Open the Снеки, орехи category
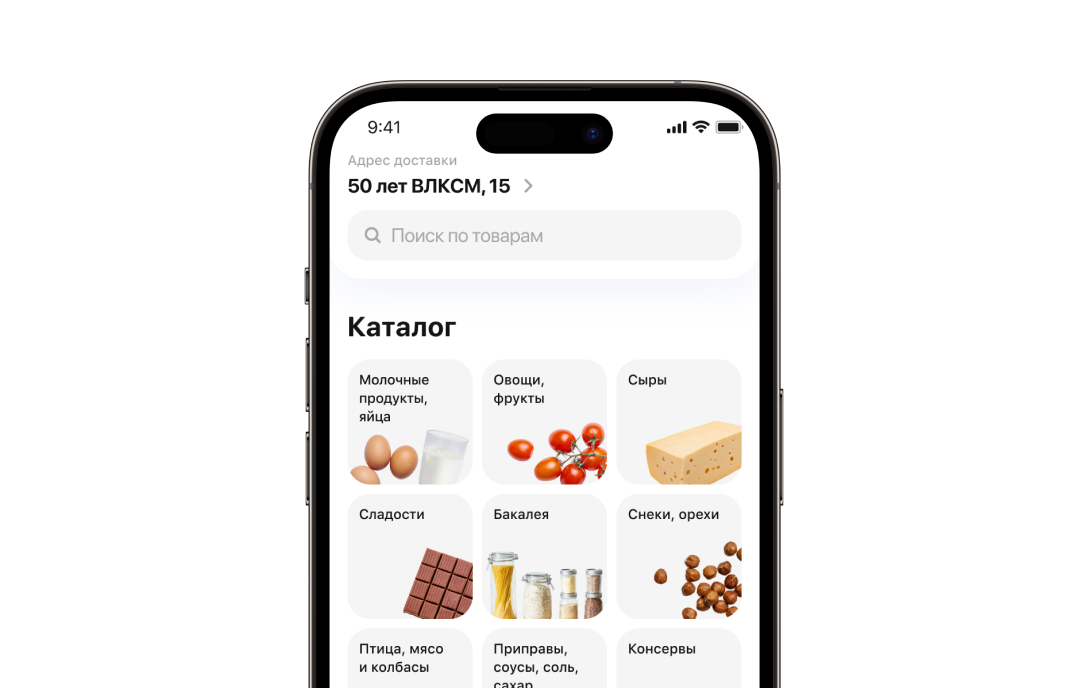1086x688 pixels. pos(678,556)
